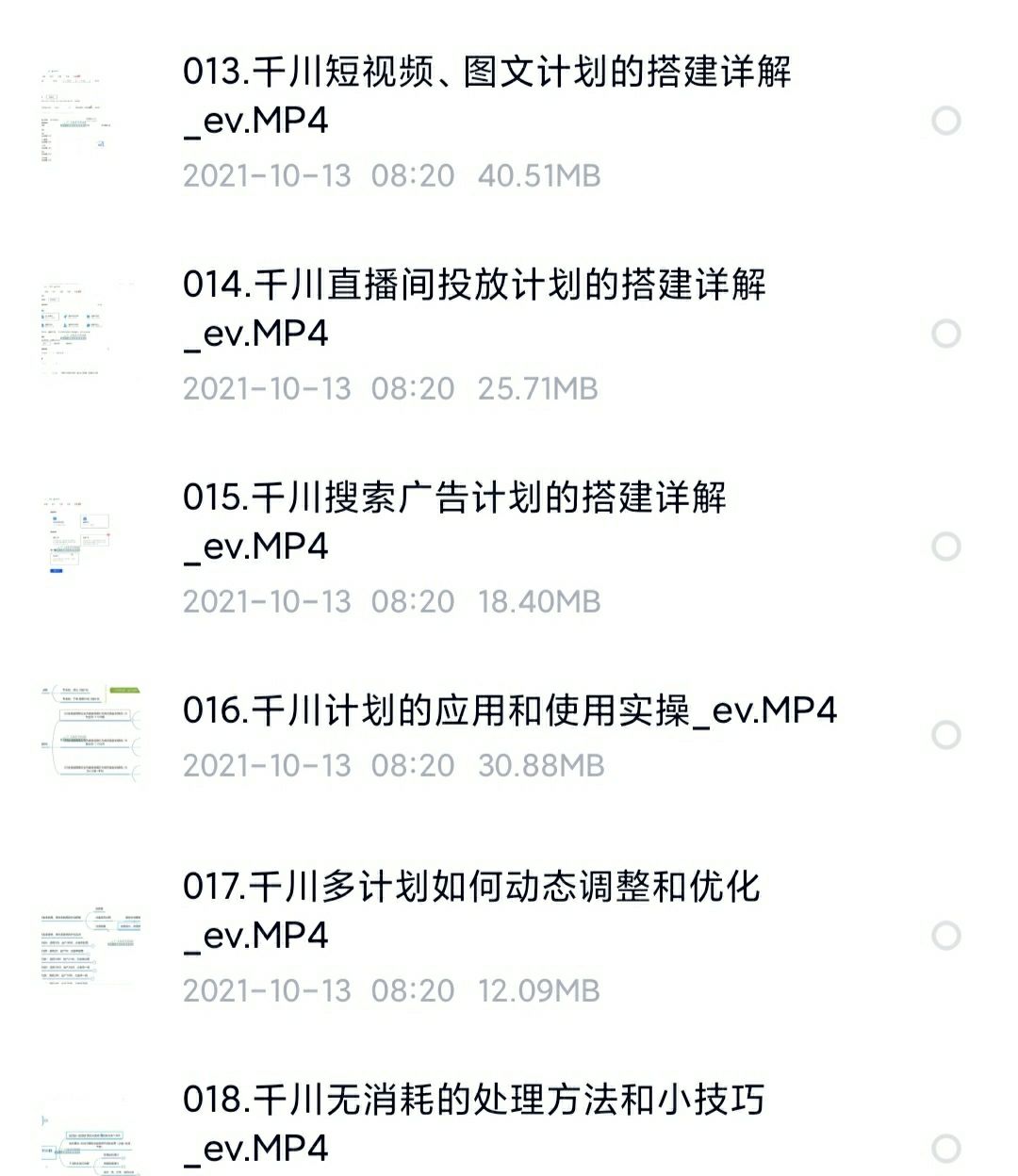Viewport: 1018px width, 1176px height.
Task: Open the 016.千川计划的应用和使用实操 video file
Action: 509,711
